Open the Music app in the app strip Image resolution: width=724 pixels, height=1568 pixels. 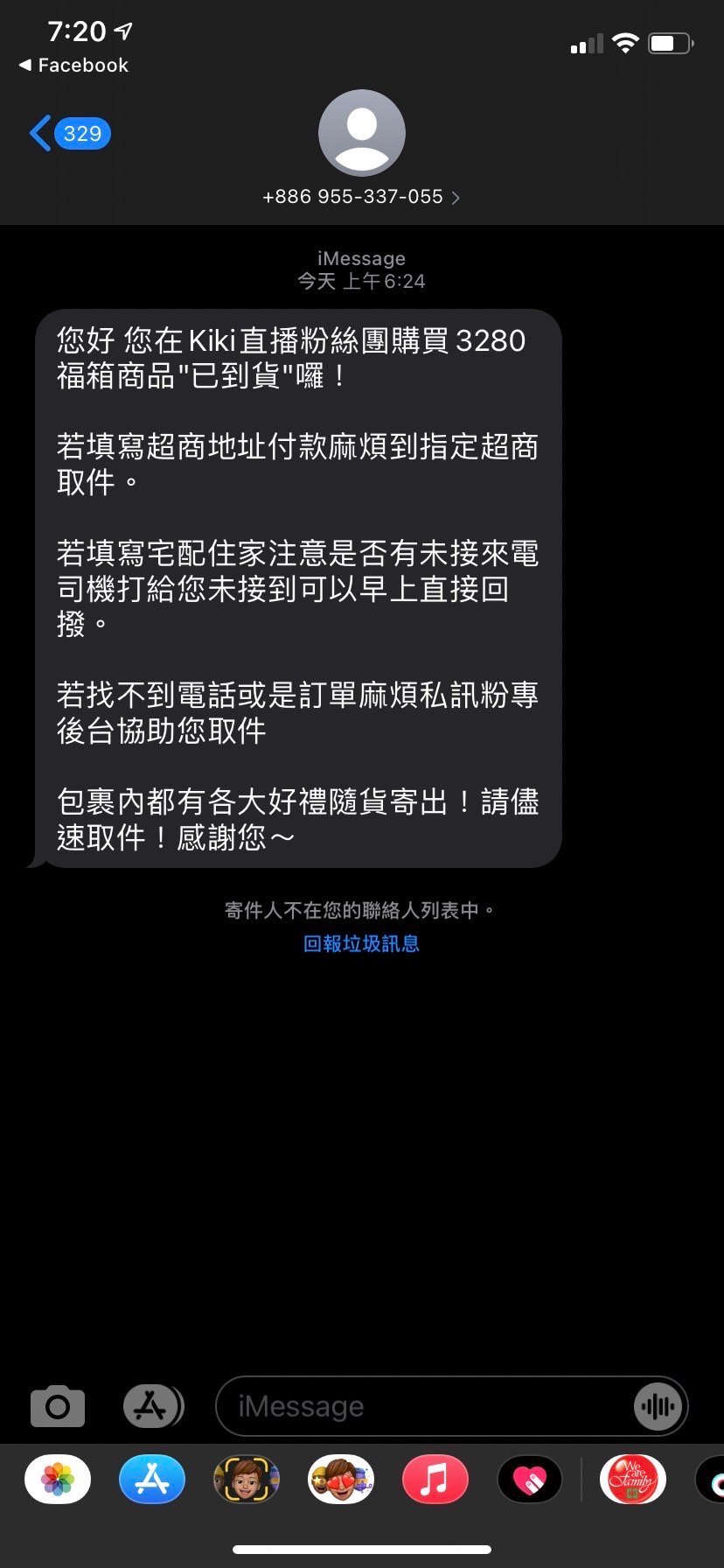(435, 1480)
